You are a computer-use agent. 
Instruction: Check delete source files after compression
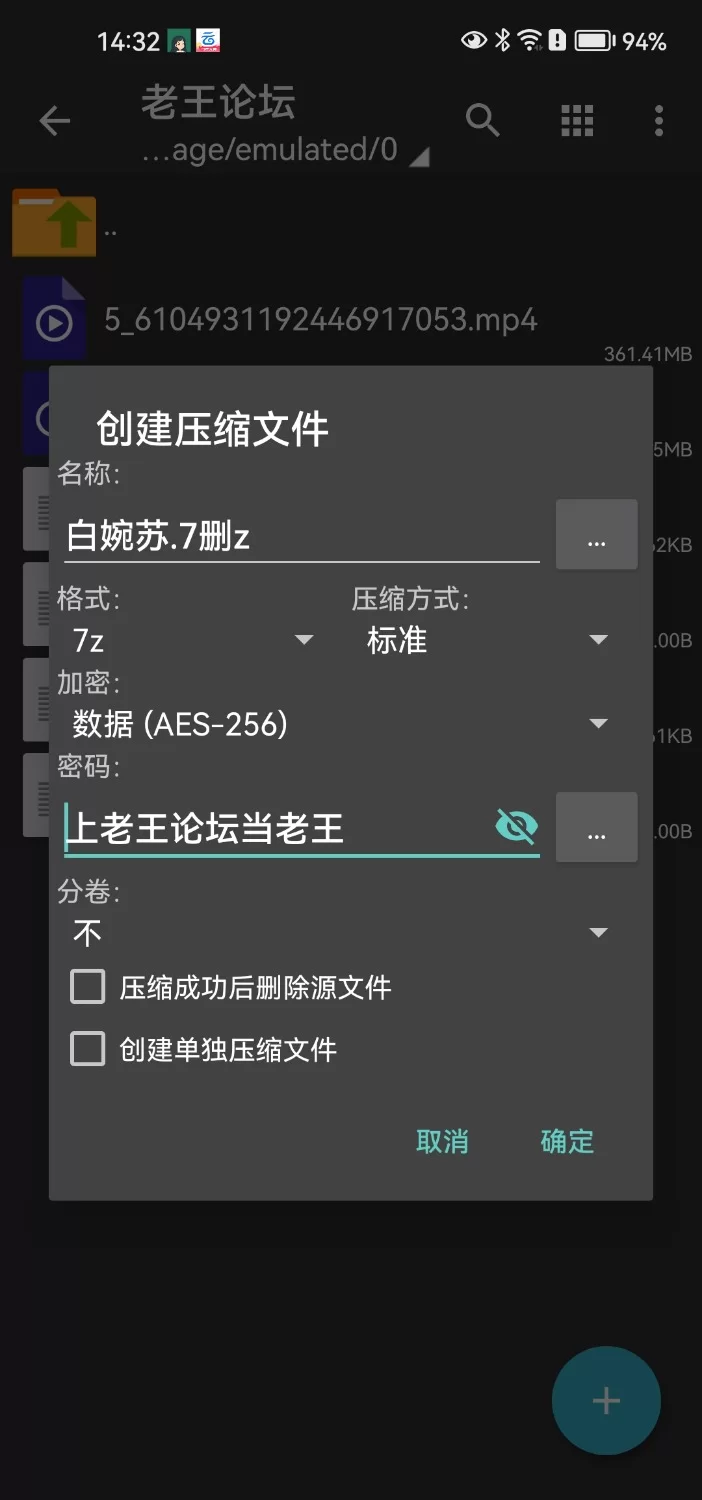[88, 988]
